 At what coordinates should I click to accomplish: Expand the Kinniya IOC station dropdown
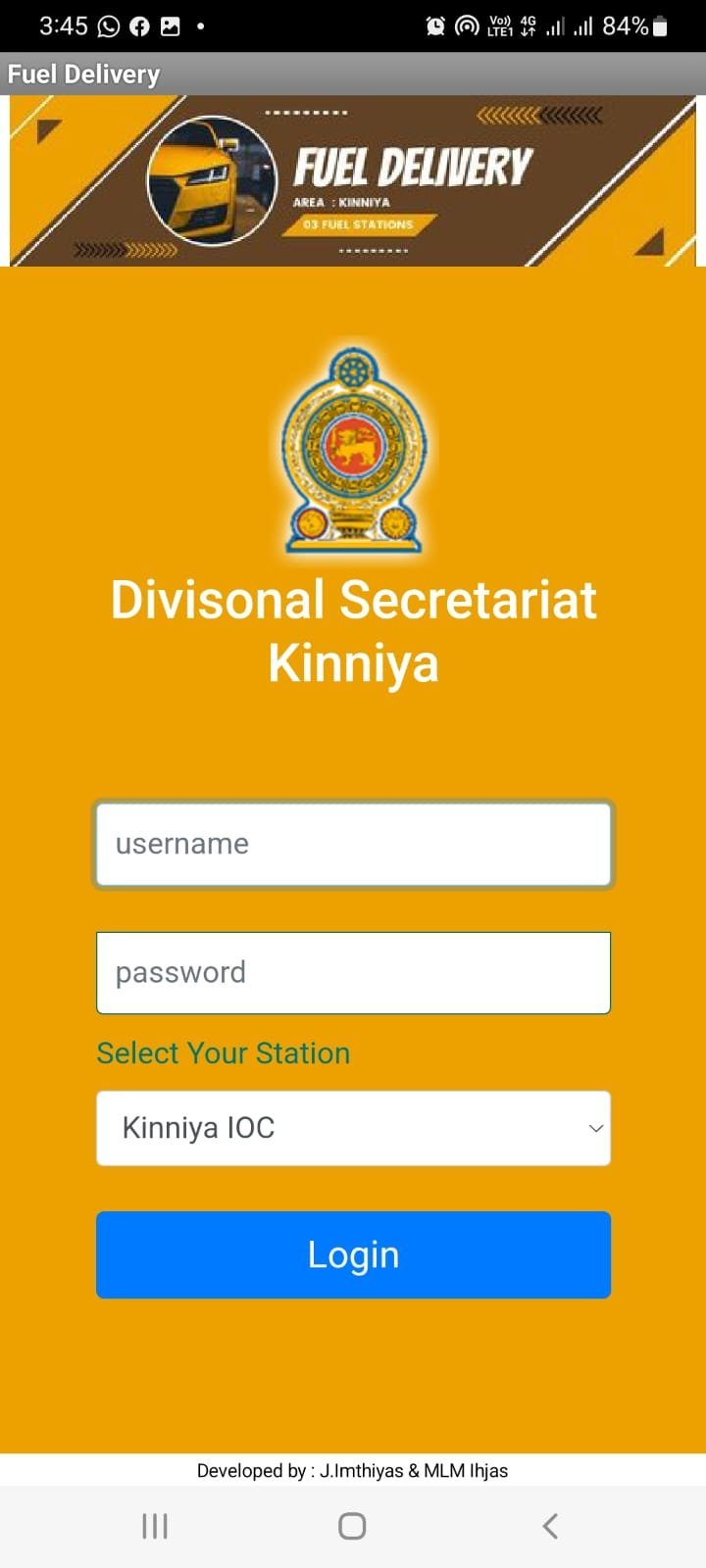[x=353, y=1128]
